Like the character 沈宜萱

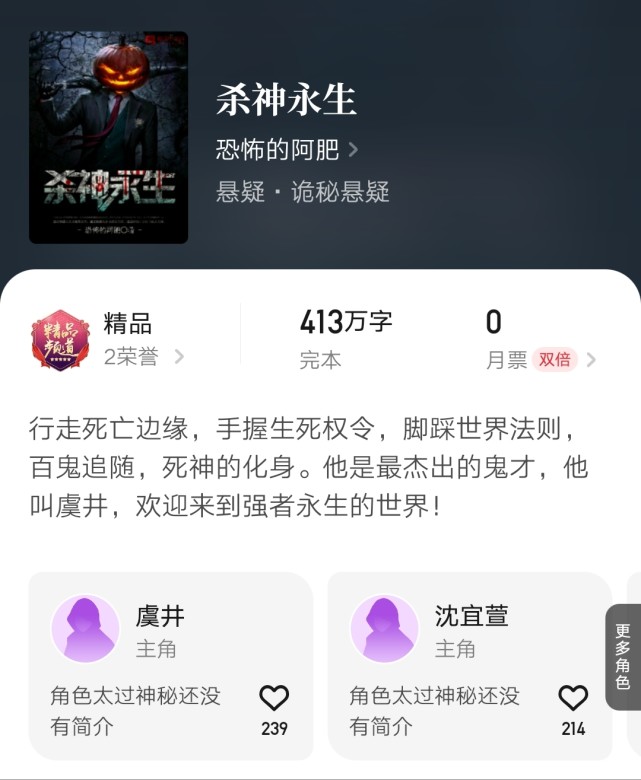(573, 698)
